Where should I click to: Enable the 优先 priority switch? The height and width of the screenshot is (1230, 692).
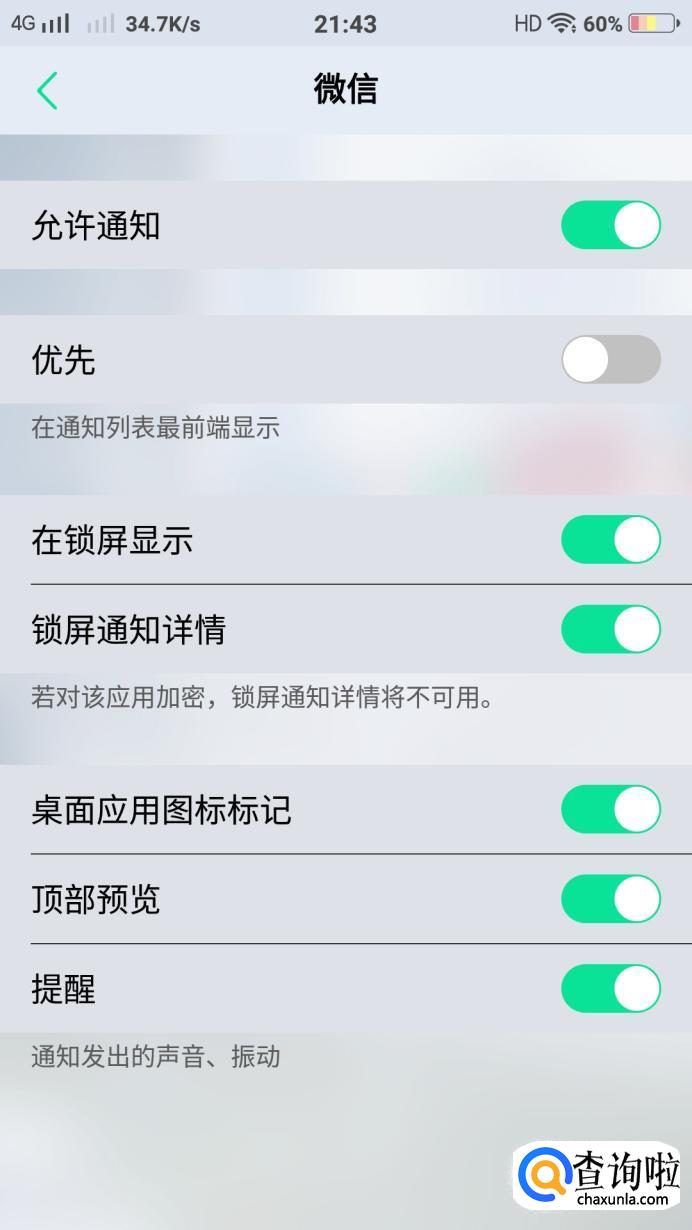(x=610, y=359)
